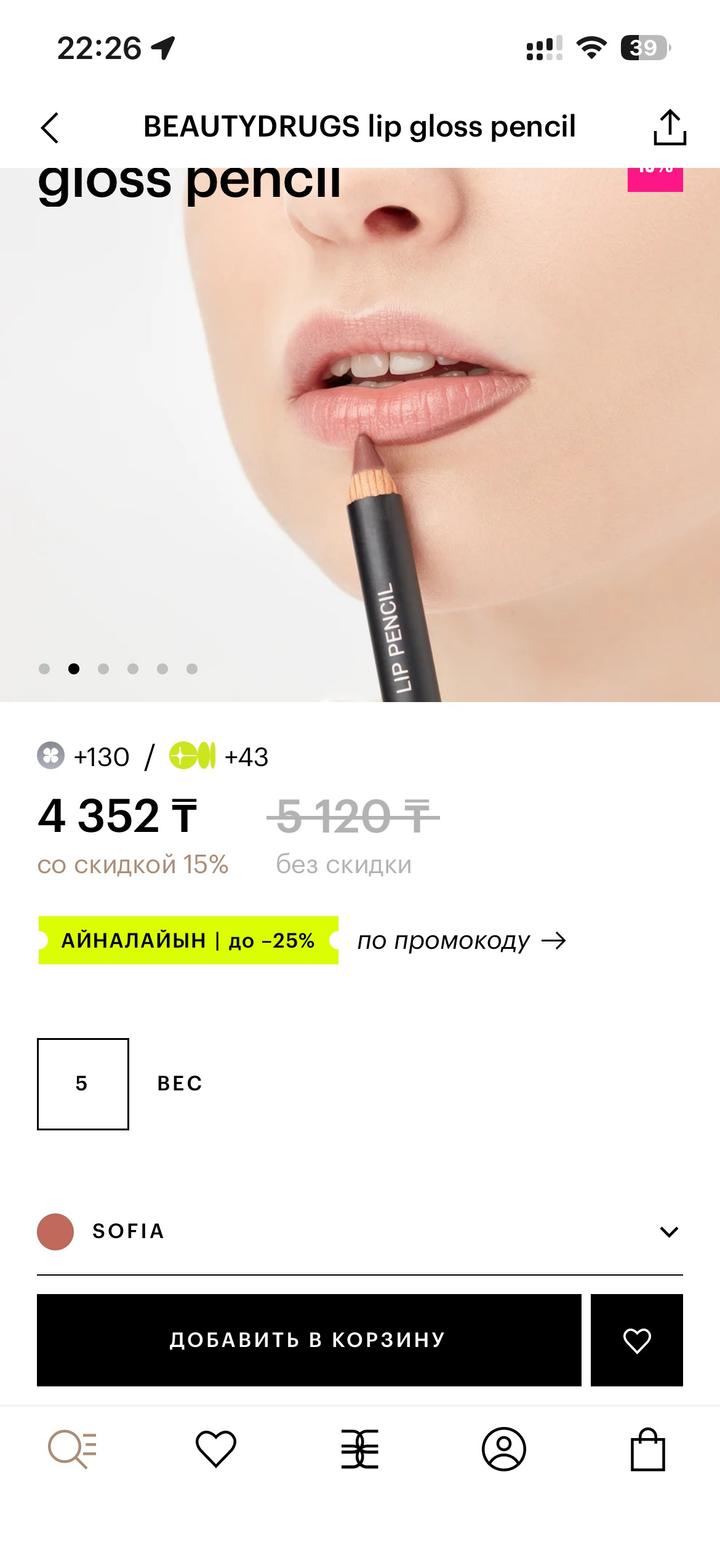The width and height of the screenshot is (720, 1558).
Task: Jump to the third product photo dot
Action: [103, 669]
